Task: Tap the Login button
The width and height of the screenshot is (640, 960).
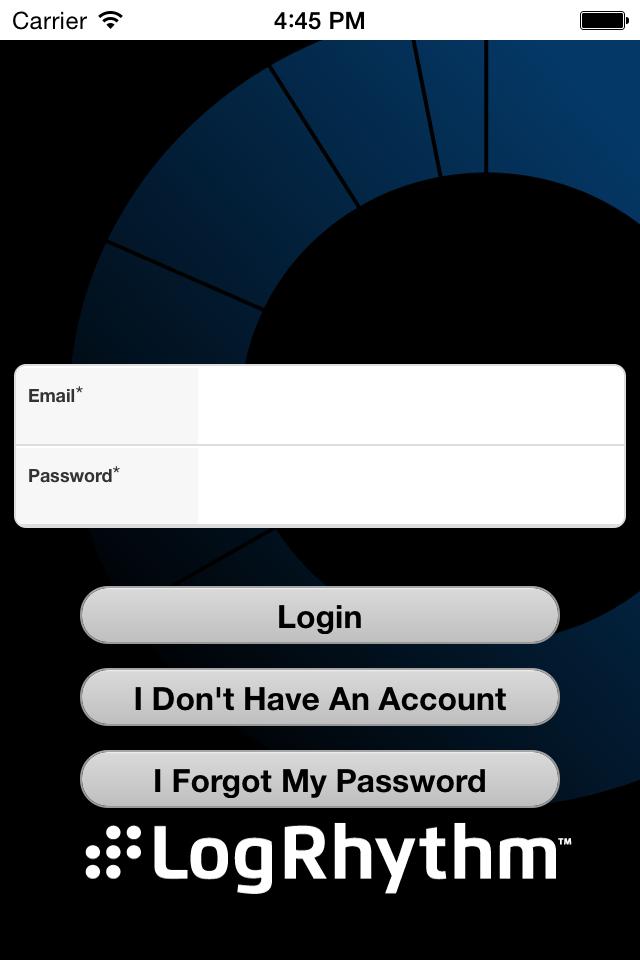Action: [x=320, y=616]
